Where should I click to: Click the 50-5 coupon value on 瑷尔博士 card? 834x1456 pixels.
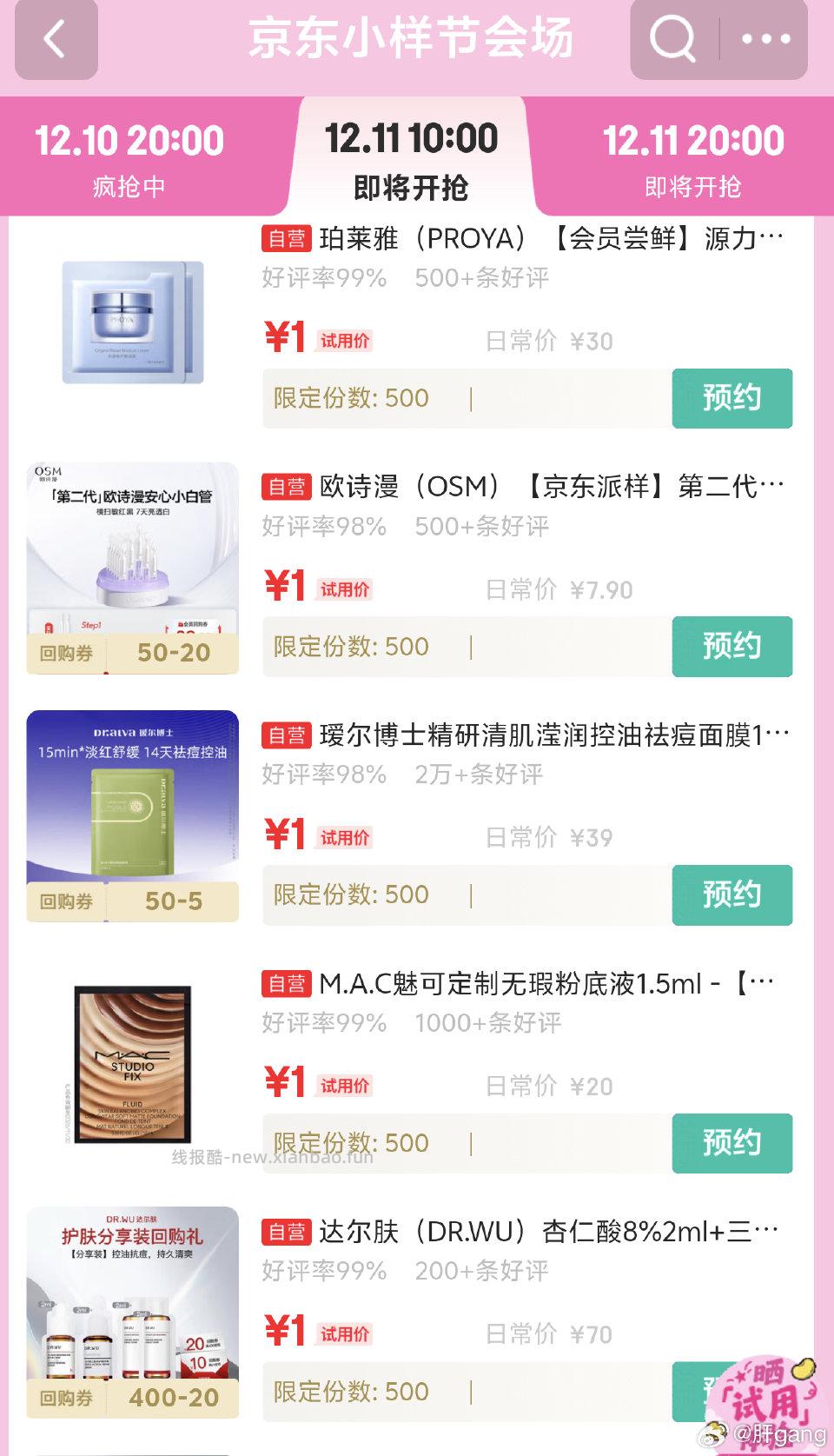point(173,901)
